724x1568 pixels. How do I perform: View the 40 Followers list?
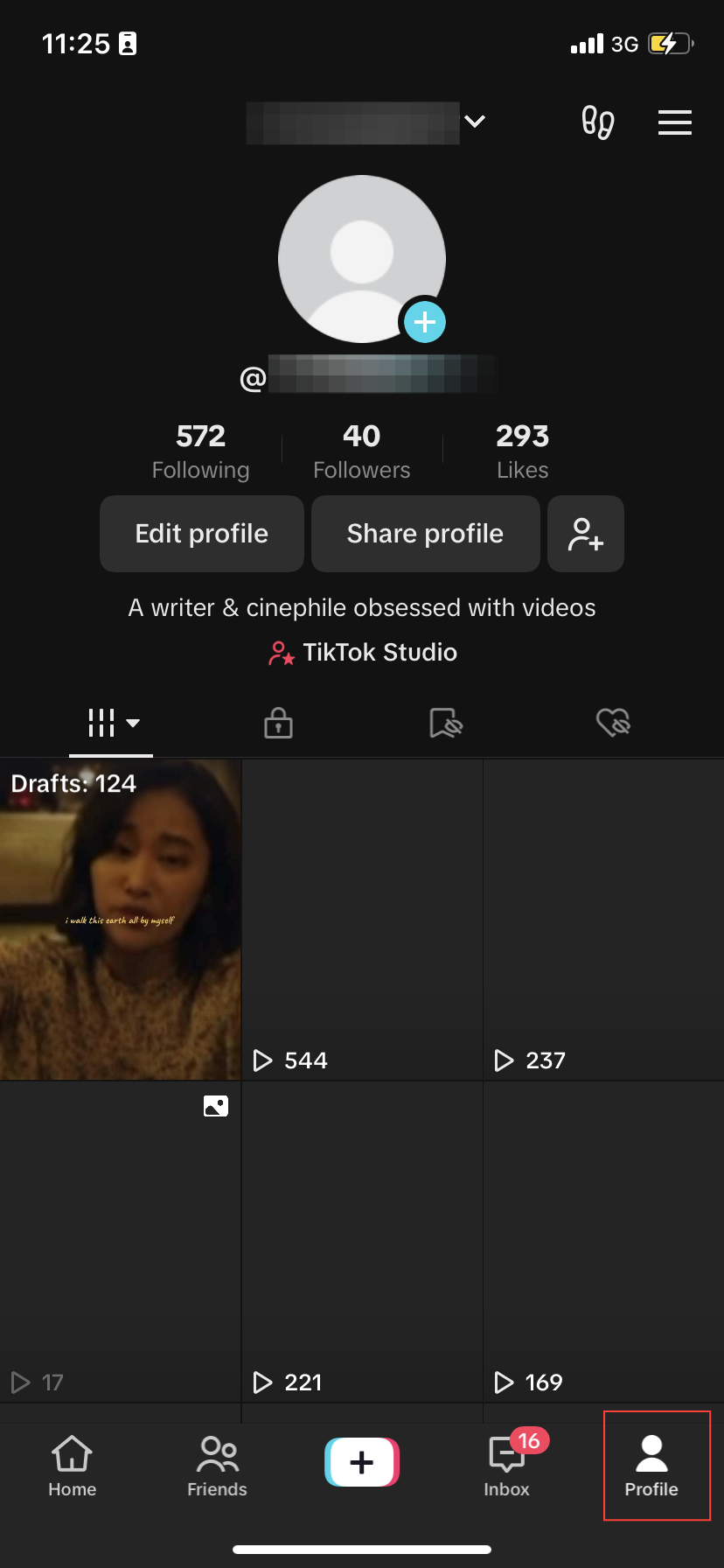(x=361, y=451)
